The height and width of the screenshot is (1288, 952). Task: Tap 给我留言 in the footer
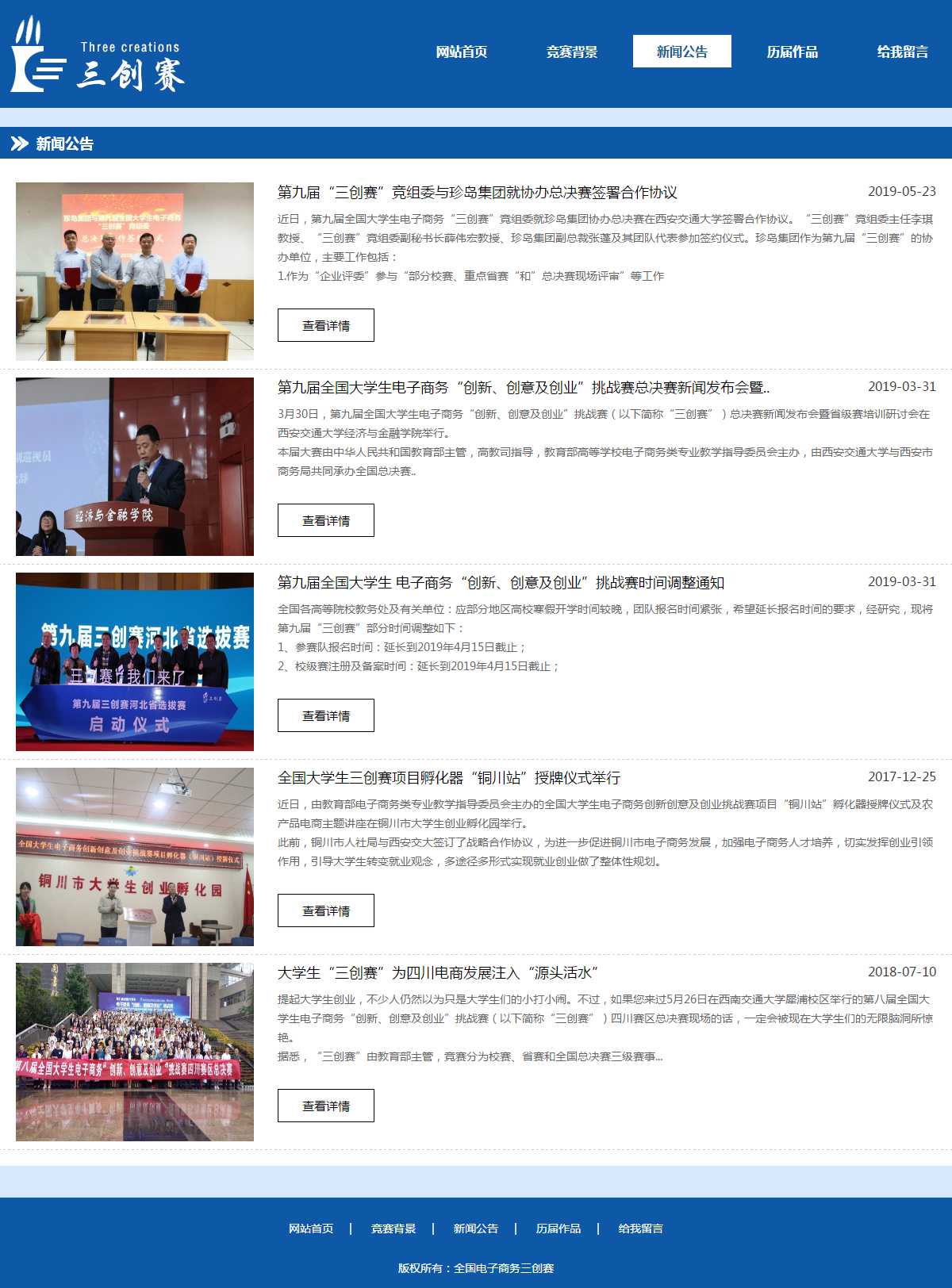pos(640,1229)
